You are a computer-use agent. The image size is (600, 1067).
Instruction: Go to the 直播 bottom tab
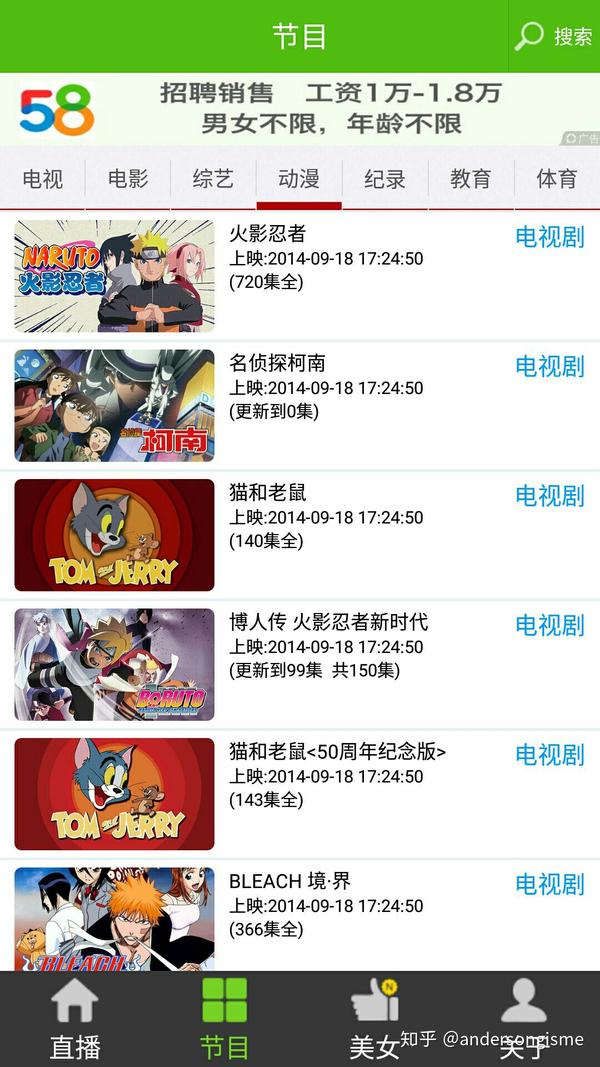pyautogui.click(x=75, y=1018)
